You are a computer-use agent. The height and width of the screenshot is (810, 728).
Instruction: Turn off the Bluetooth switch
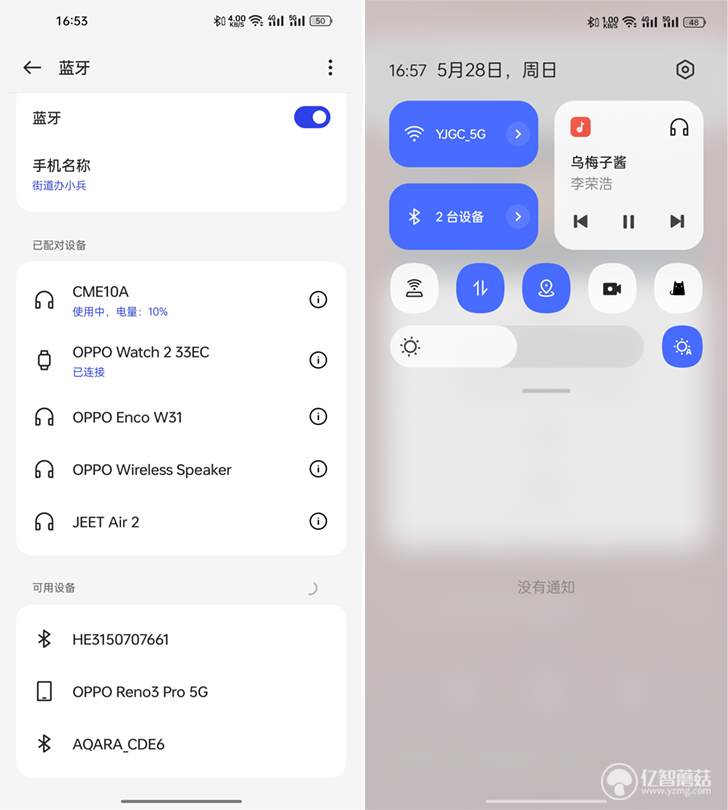click(312, 118)
